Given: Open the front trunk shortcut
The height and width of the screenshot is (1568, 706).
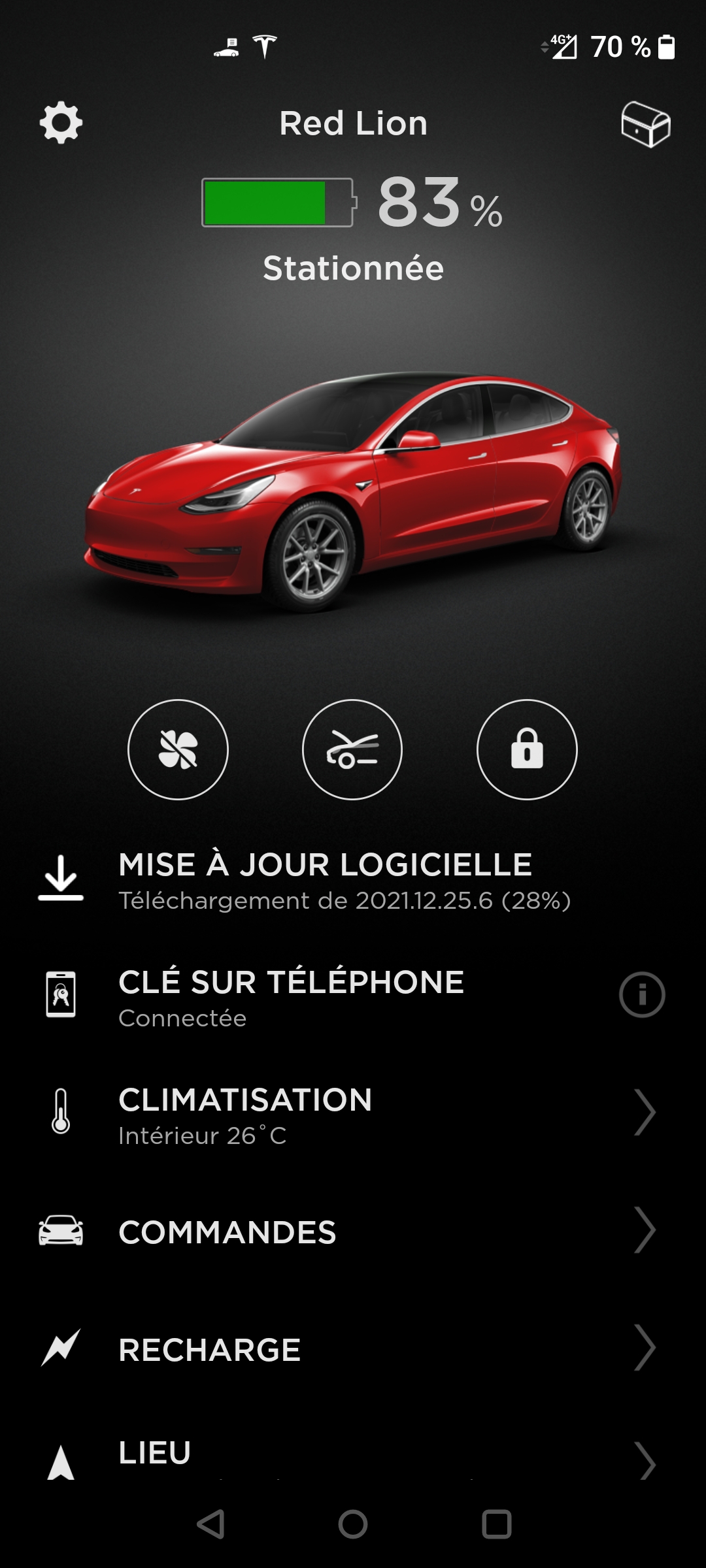Looking at the screenshot, I should (352, 749).
